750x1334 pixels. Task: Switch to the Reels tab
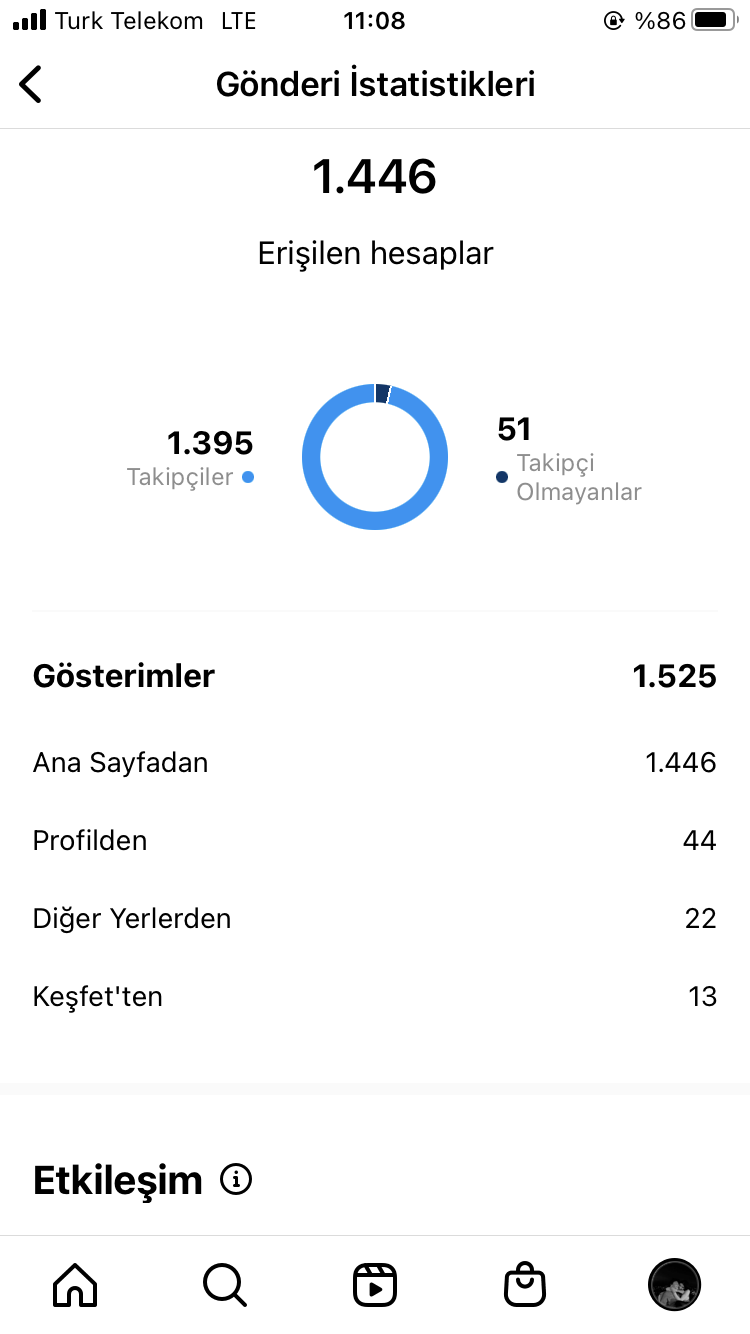pos(375,1284)
